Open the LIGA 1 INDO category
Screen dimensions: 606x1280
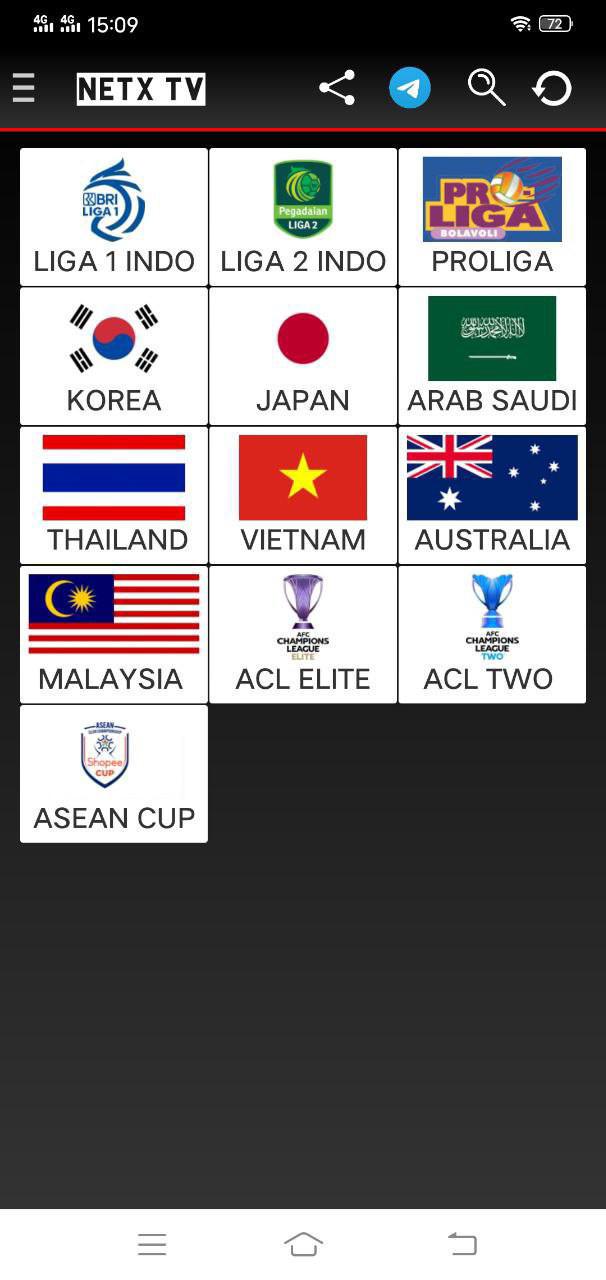pyautogui.click(x=114, y=217)
